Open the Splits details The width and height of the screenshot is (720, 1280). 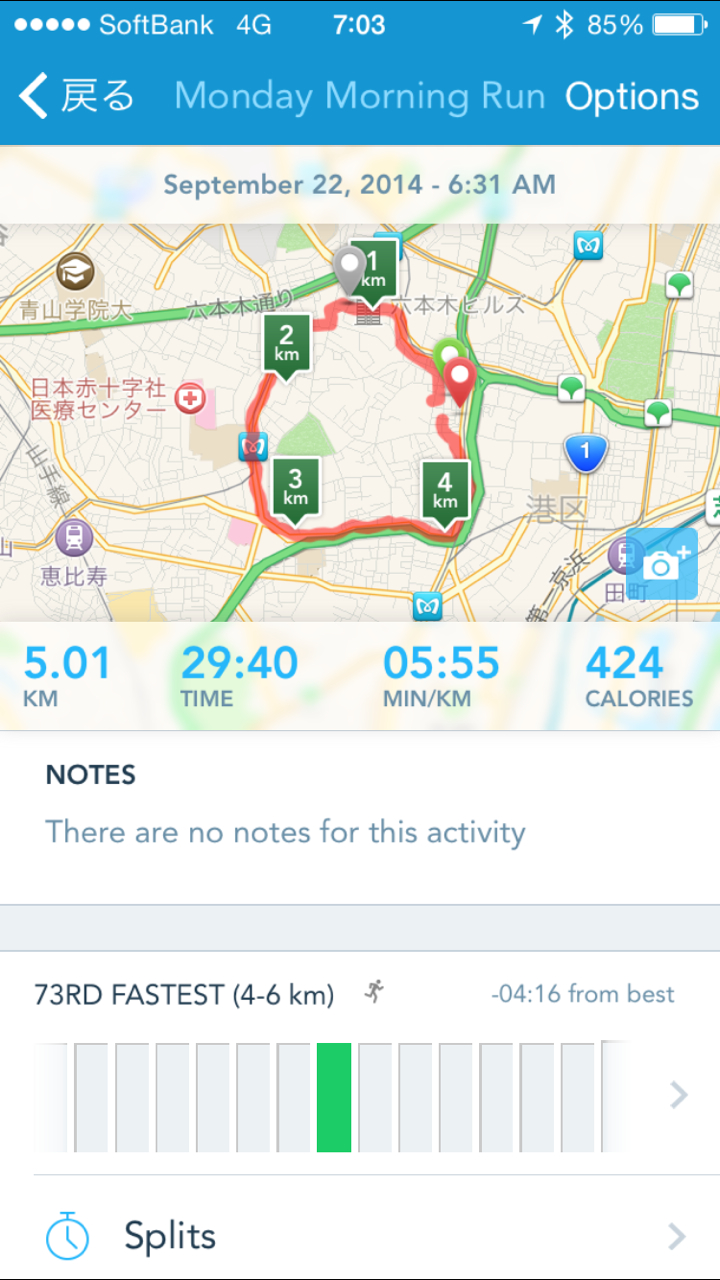click(x=360, y=1237)
